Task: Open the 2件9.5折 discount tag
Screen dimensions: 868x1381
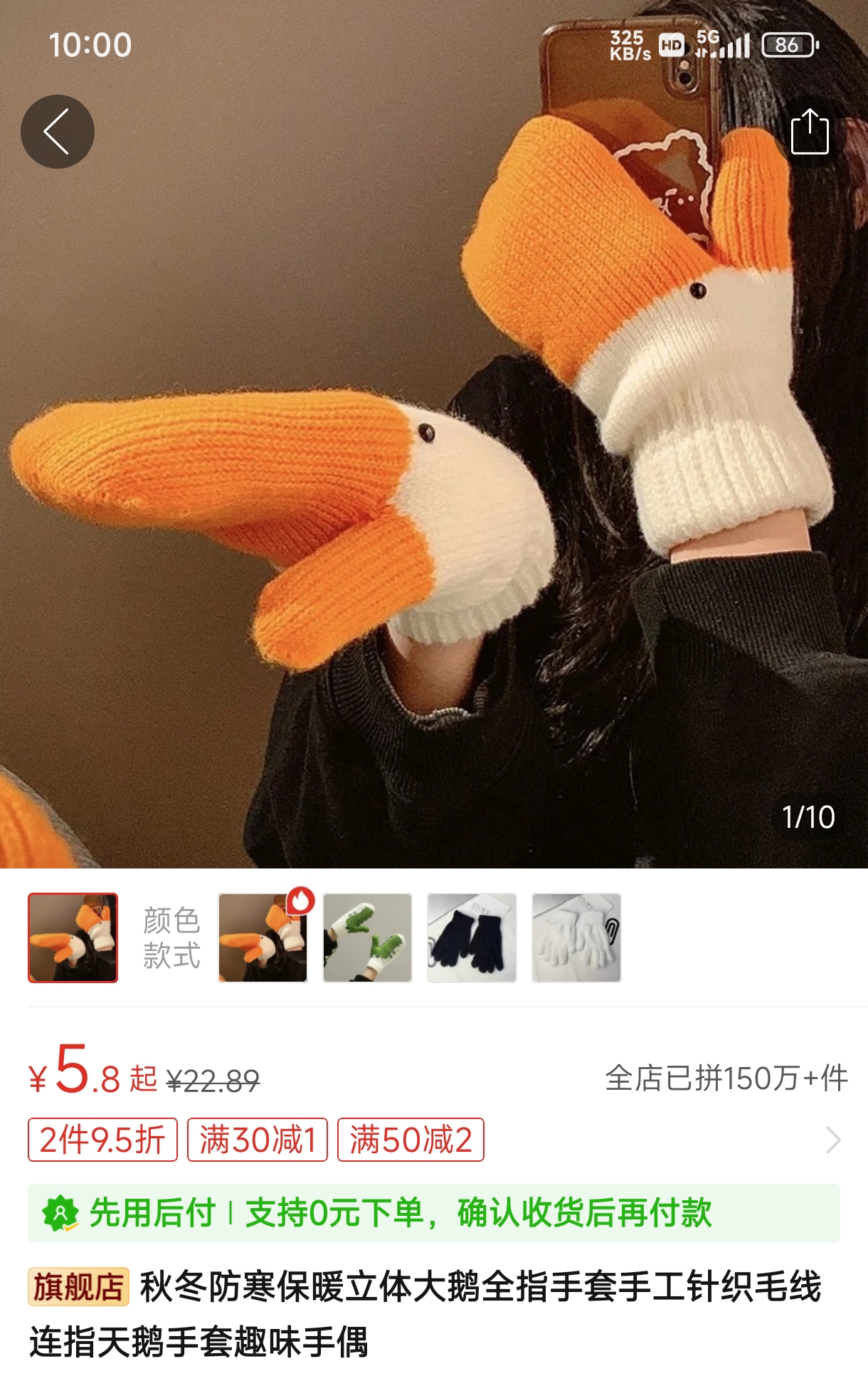Action: point(102,1140)
